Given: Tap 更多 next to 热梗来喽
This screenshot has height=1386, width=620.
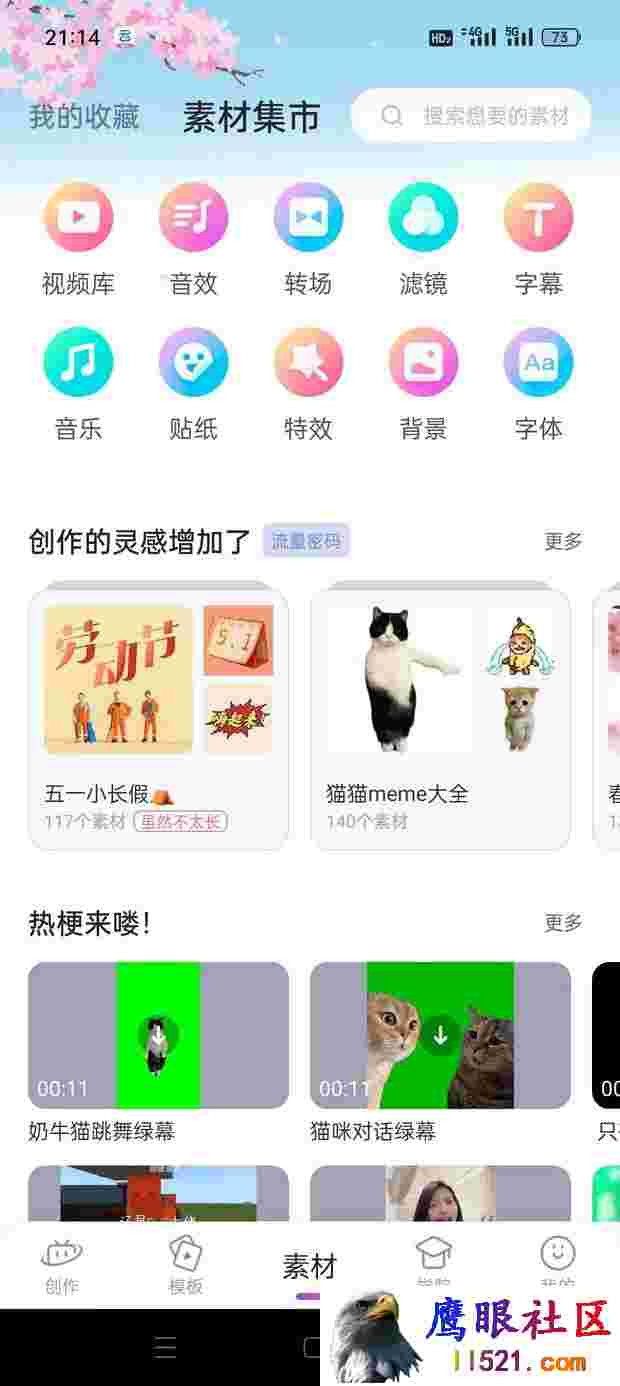Looking at the screenshot, I should [x=563, y=922].
